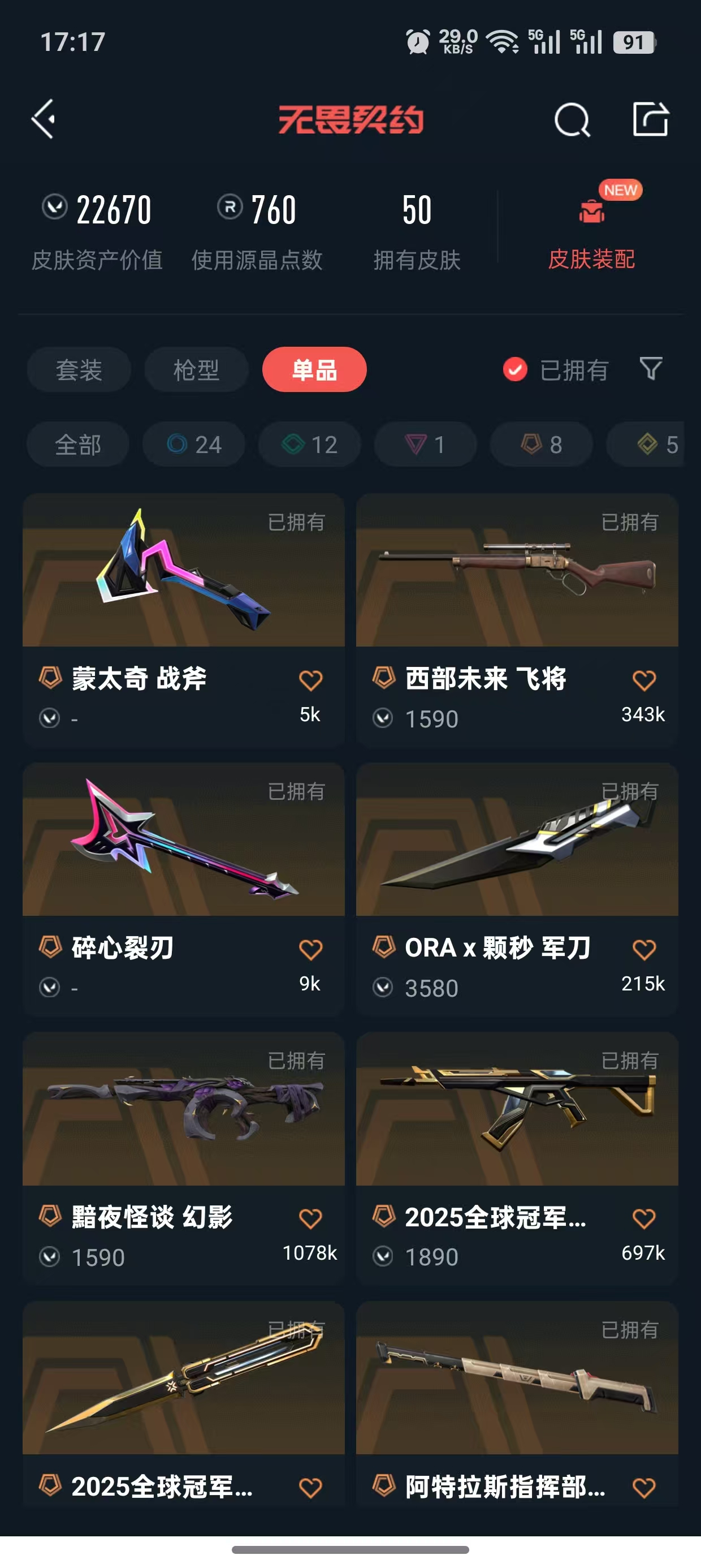Share this skin collection page

(x=650, y=119)
